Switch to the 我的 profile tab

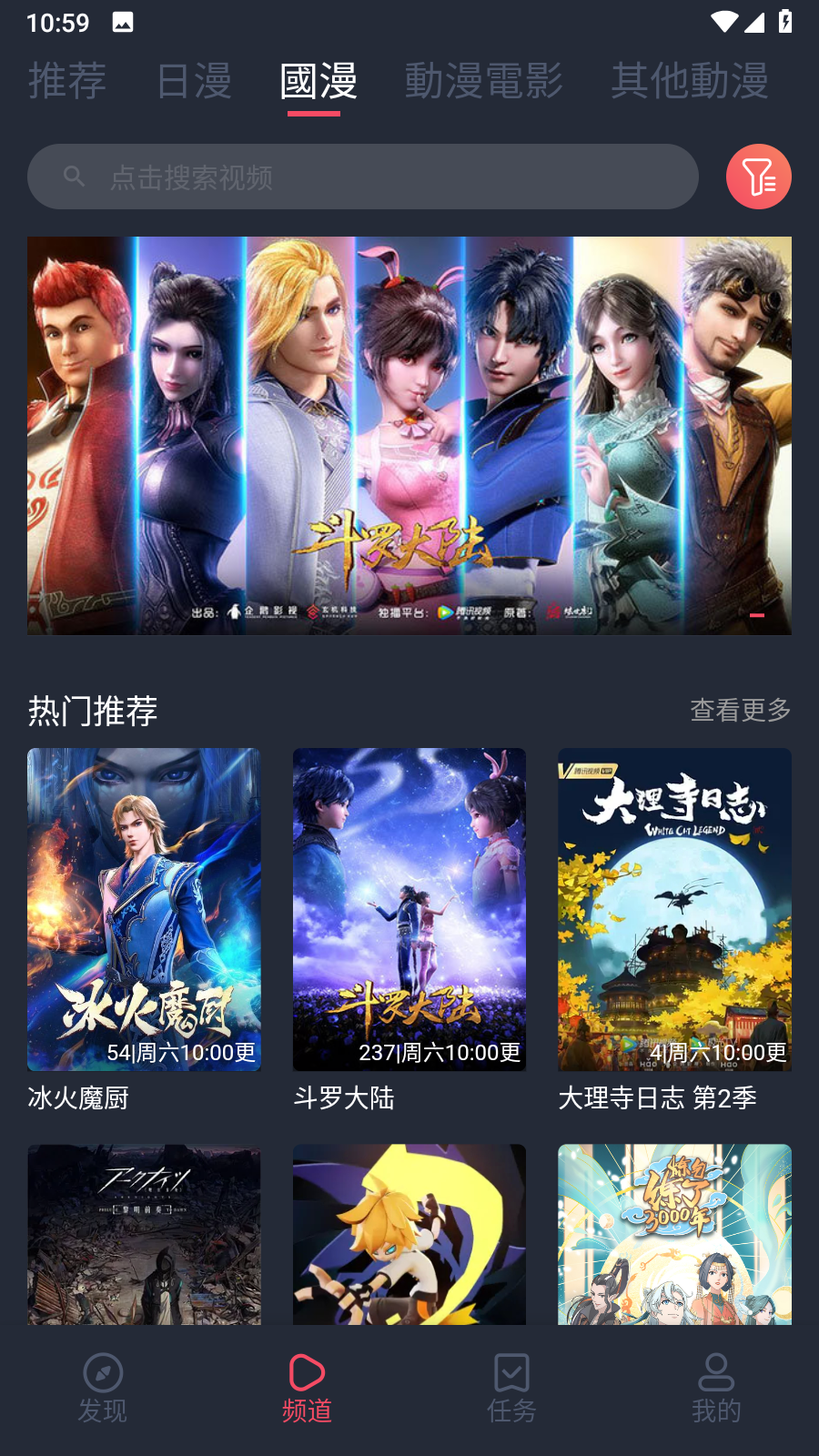[716, 1387]
